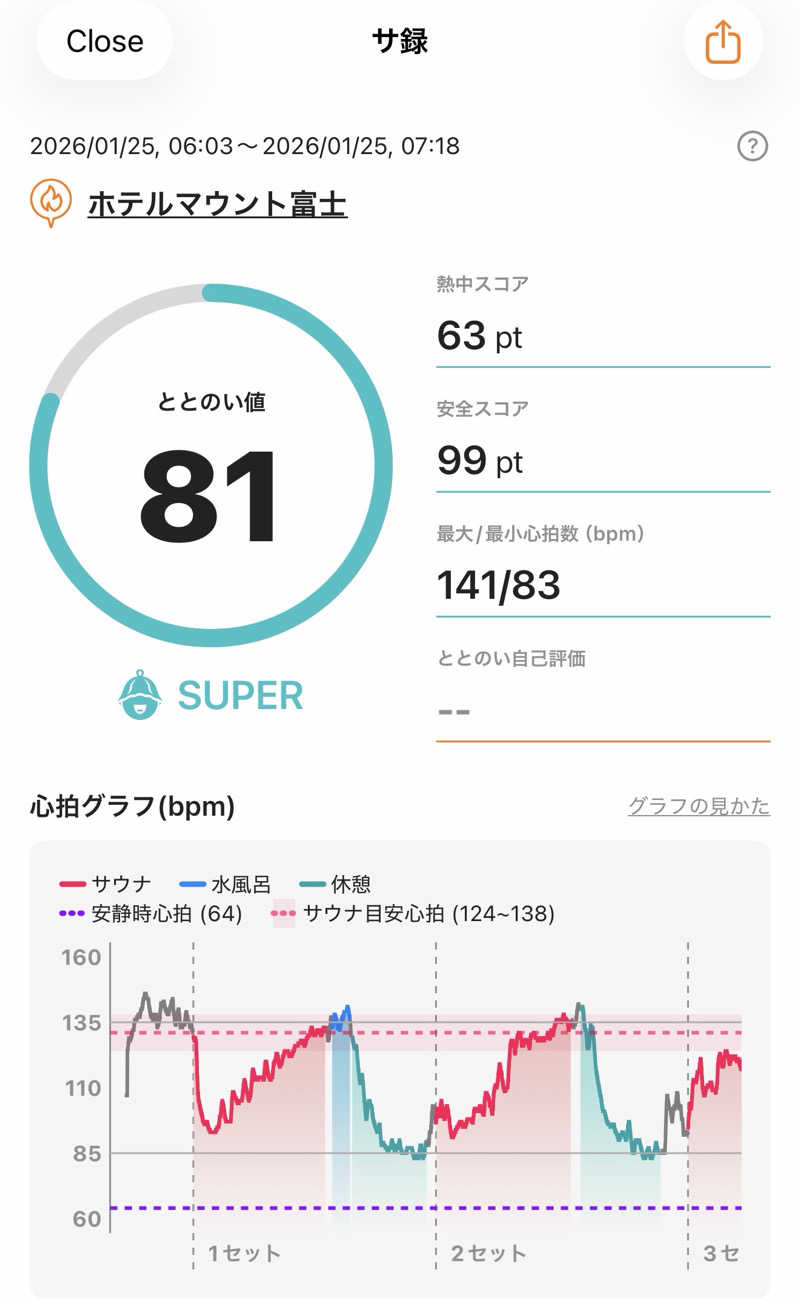This screenshot has width=800, height=1303.
Task: Open the グラフの見かた guide link
Action: [698, 806]
